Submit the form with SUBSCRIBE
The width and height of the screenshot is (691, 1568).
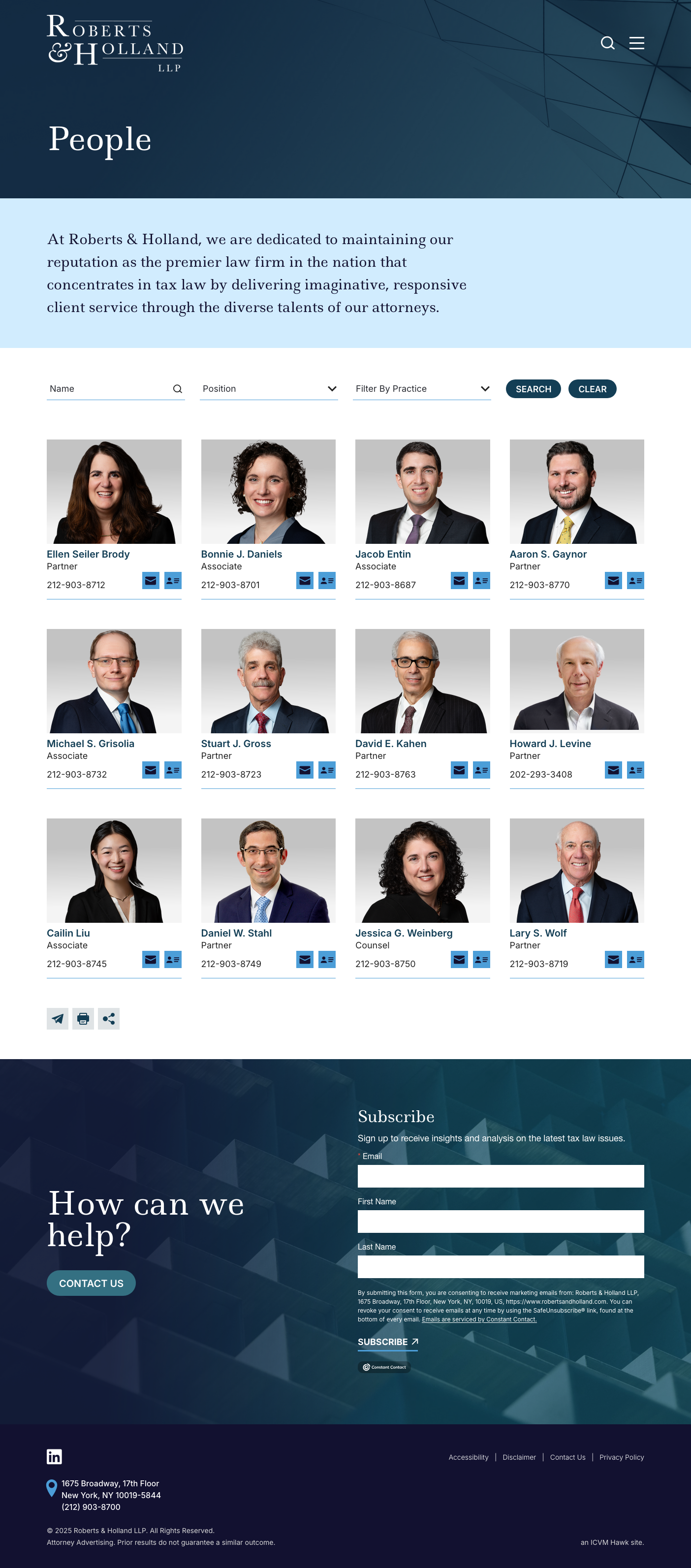click(388, 1342)
